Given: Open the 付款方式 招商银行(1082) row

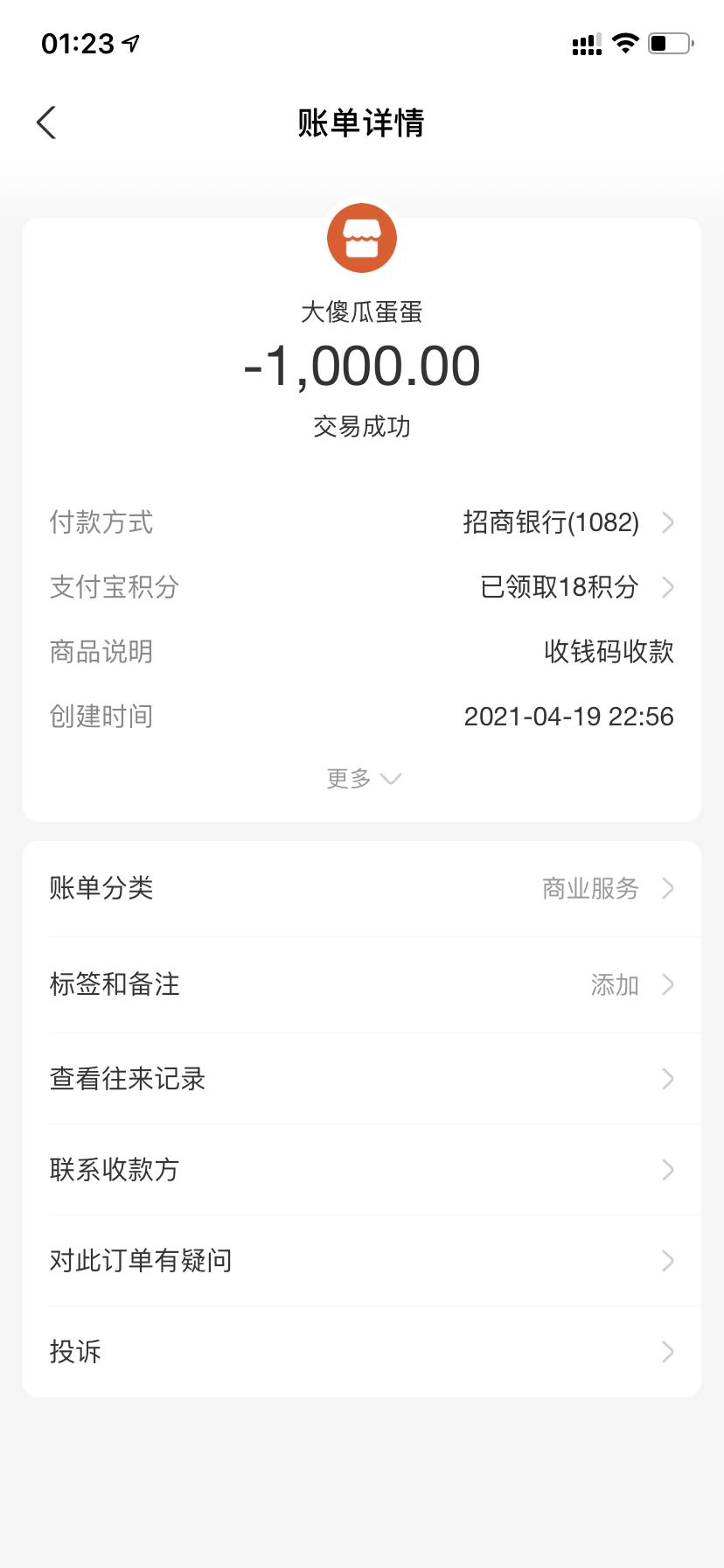Looking at the screenshot, I should point(568,522).
